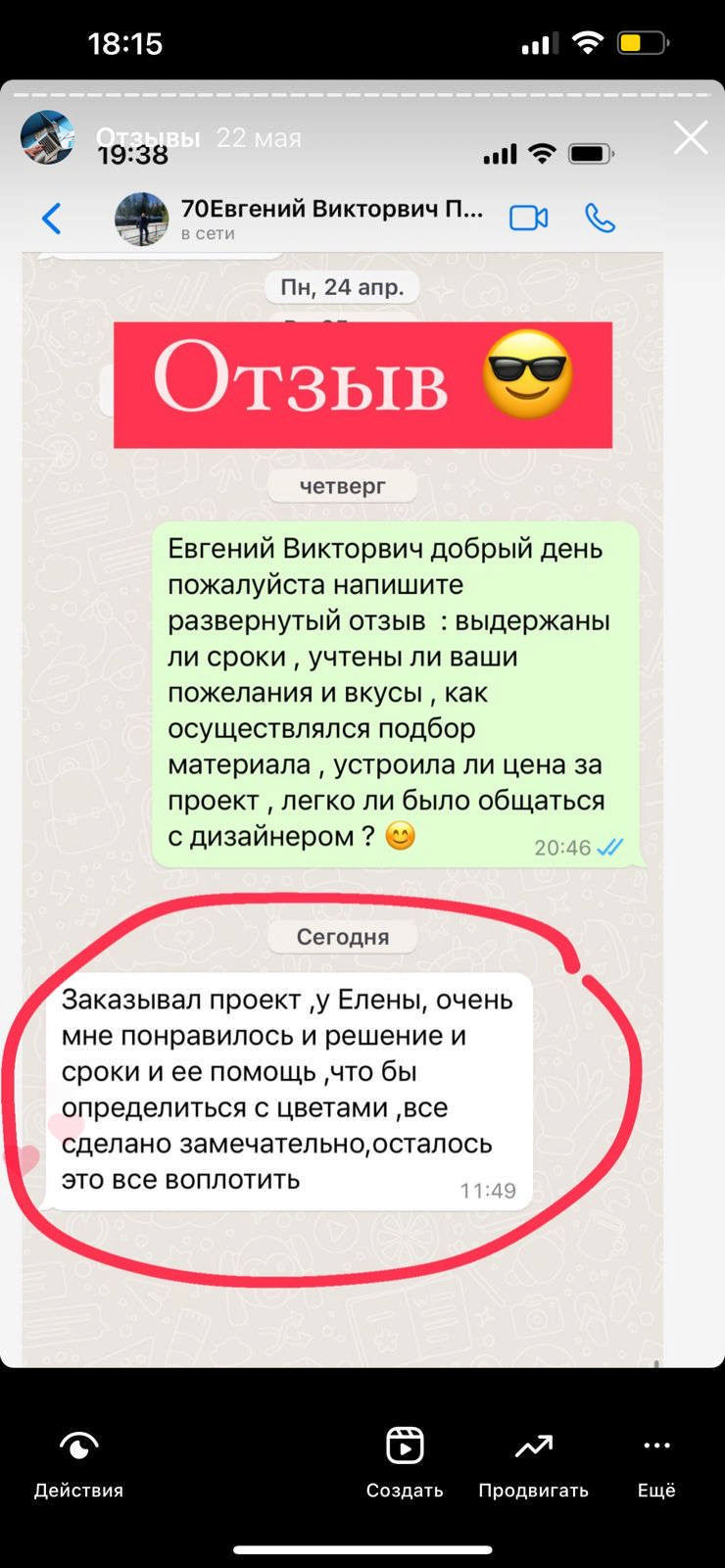Close the story with the X
Viewport: 725px width, 1568px height.
(691, 138)
